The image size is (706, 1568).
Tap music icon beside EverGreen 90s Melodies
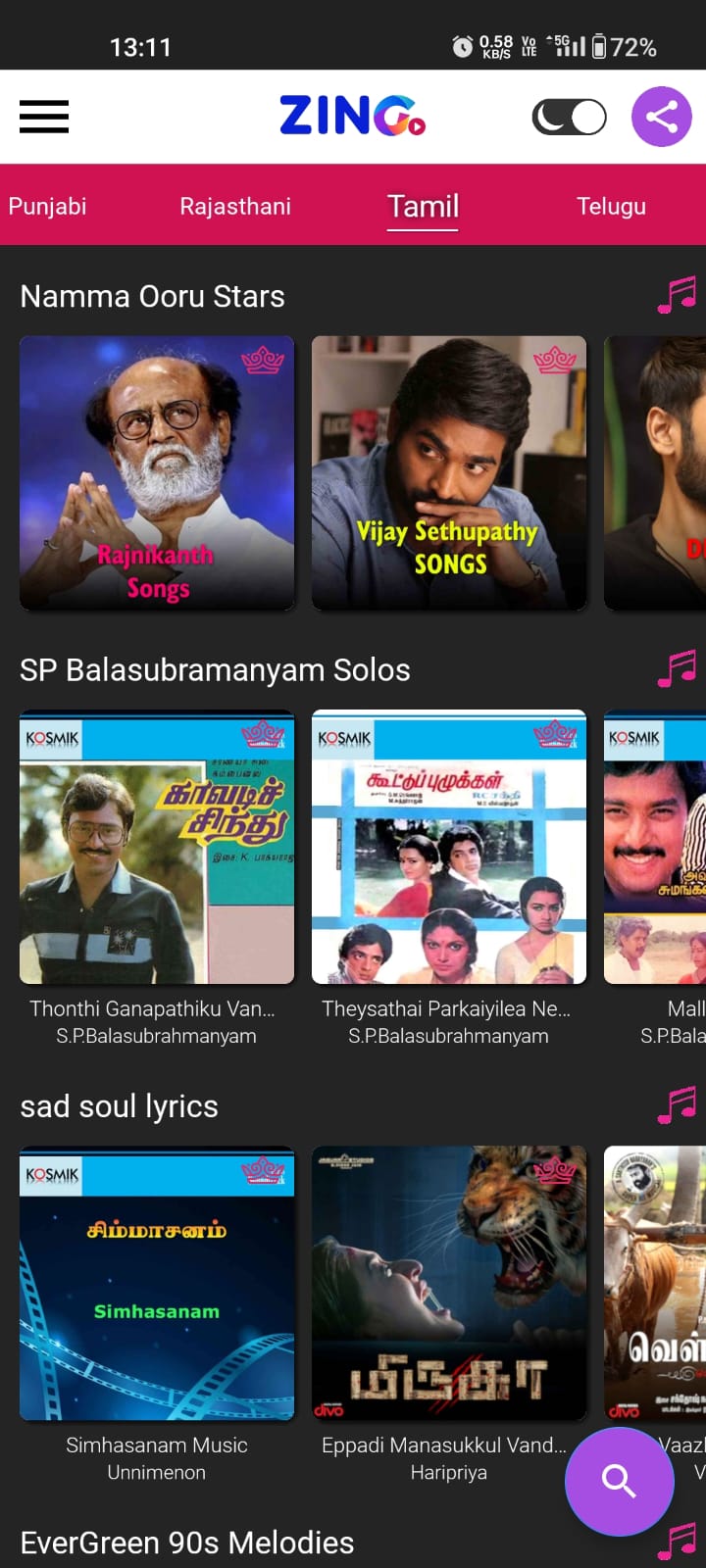677,1542
